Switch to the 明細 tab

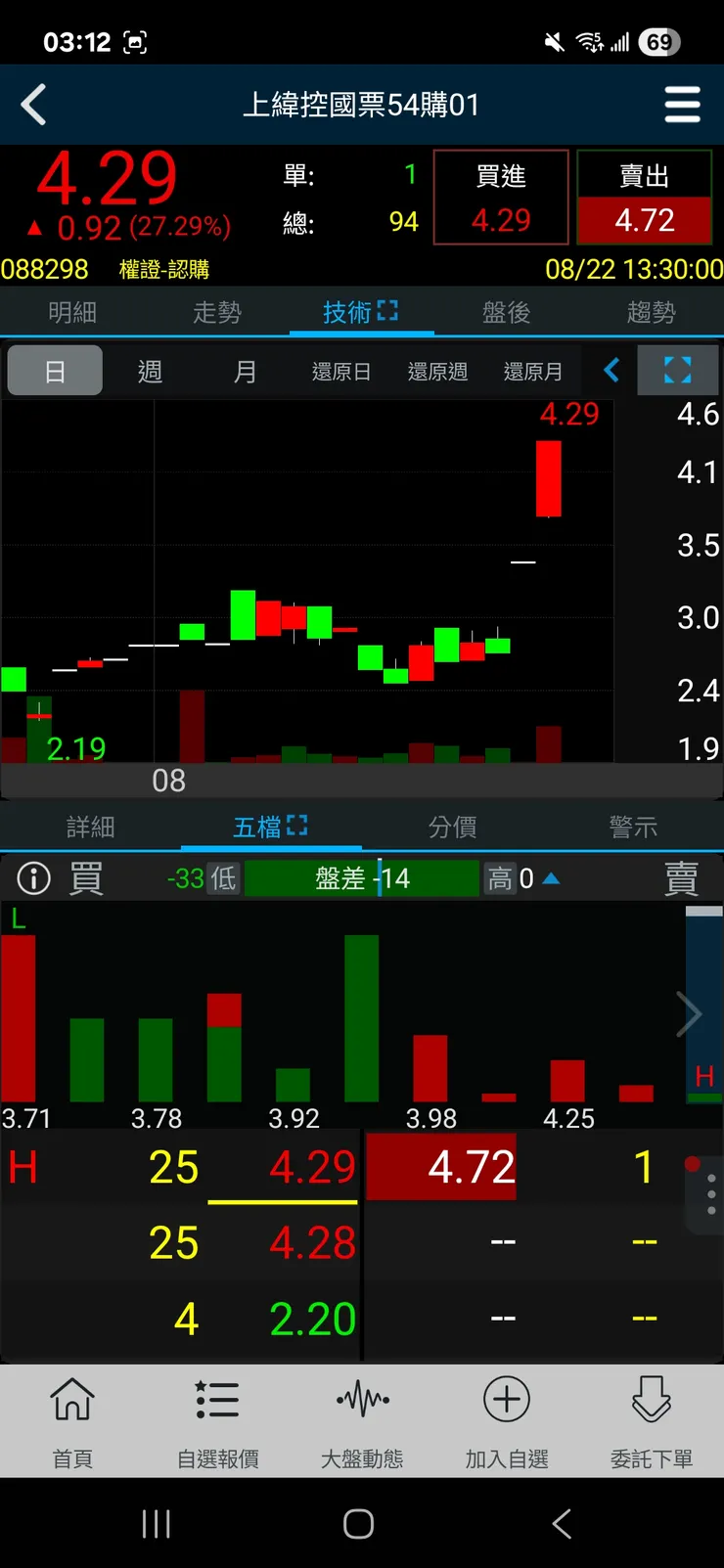pos(72,312)
